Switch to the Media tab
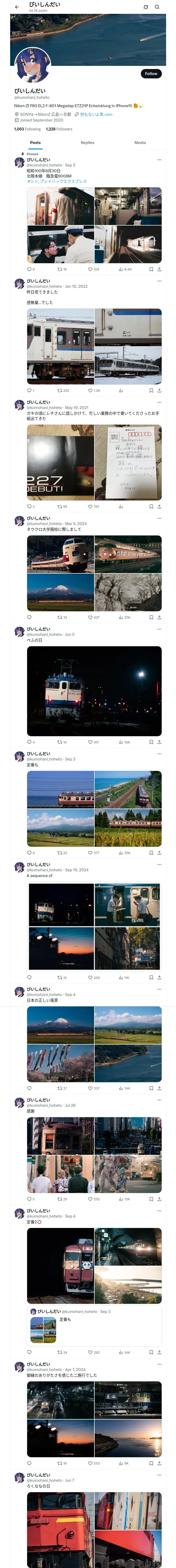 [x=139, y=142]
